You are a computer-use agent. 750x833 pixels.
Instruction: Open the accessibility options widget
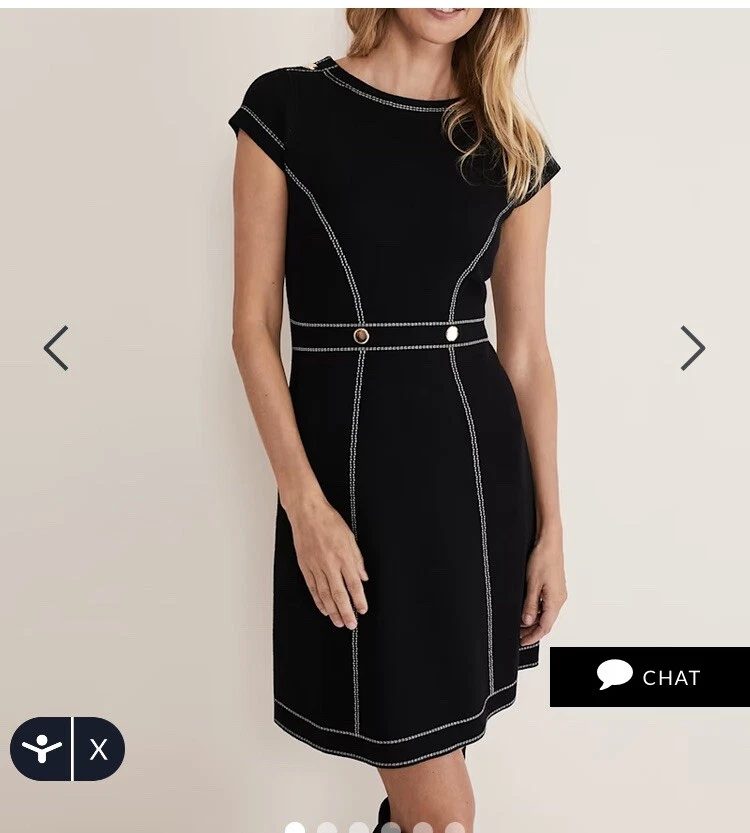click(42, 749)
